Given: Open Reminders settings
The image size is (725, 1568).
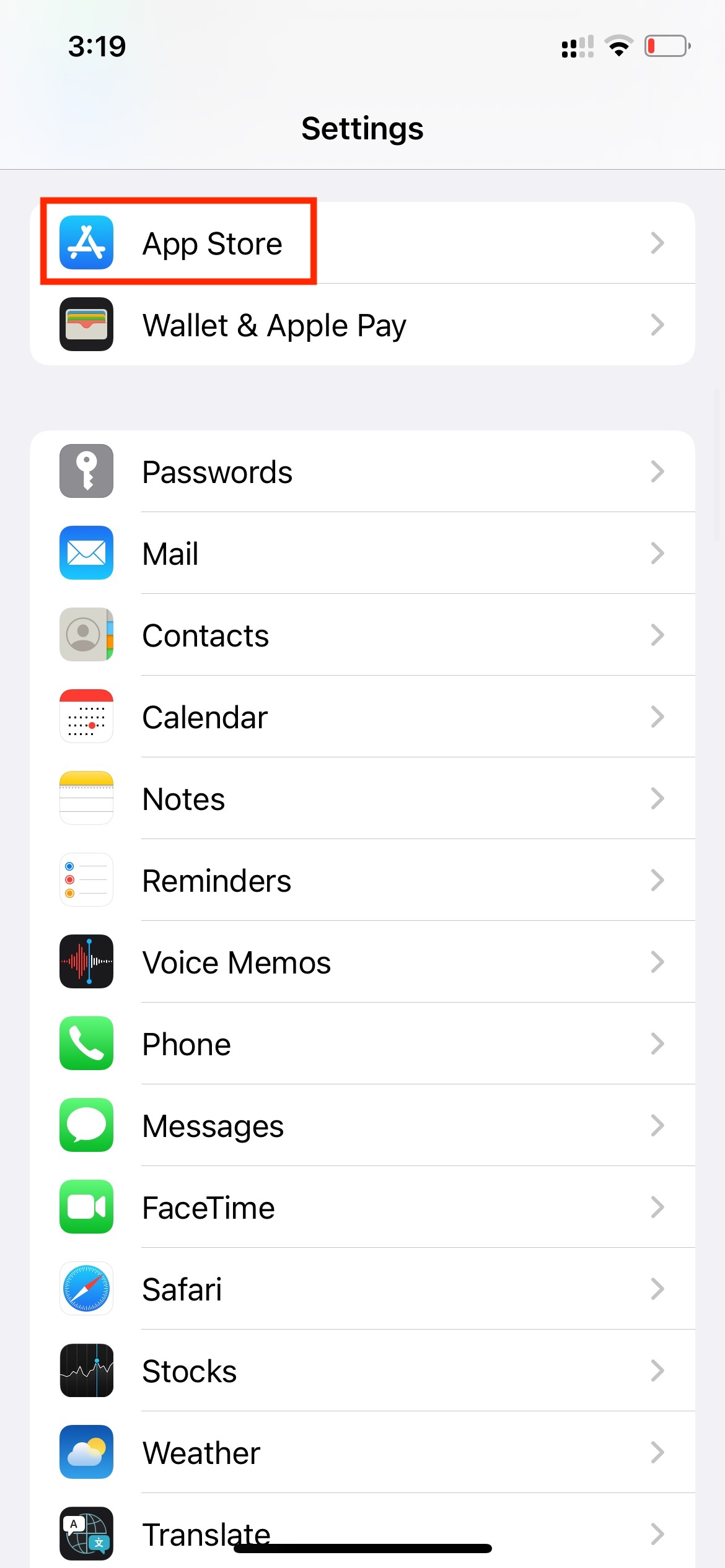Looking at the screenshot, I should 362,880.
